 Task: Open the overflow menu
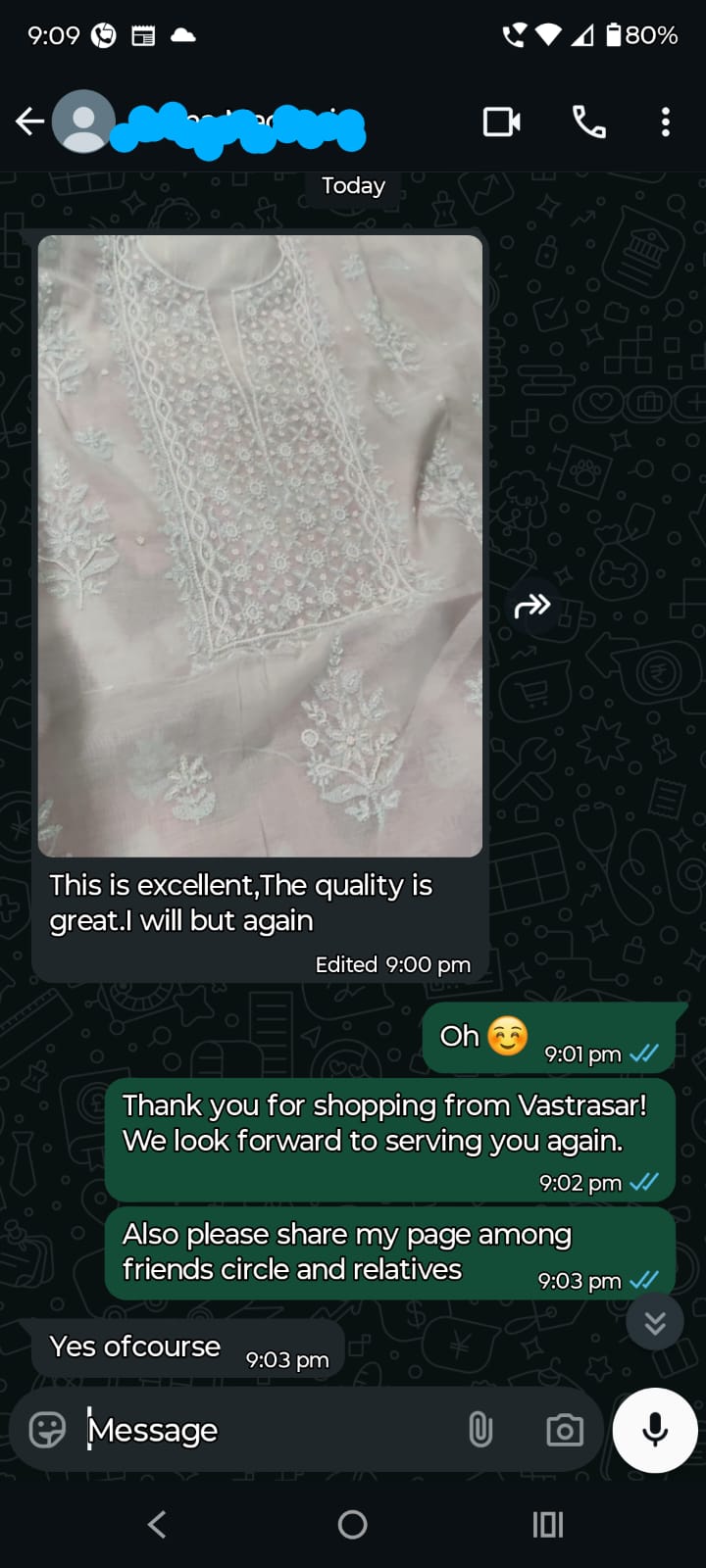click(x=666, y=122)
